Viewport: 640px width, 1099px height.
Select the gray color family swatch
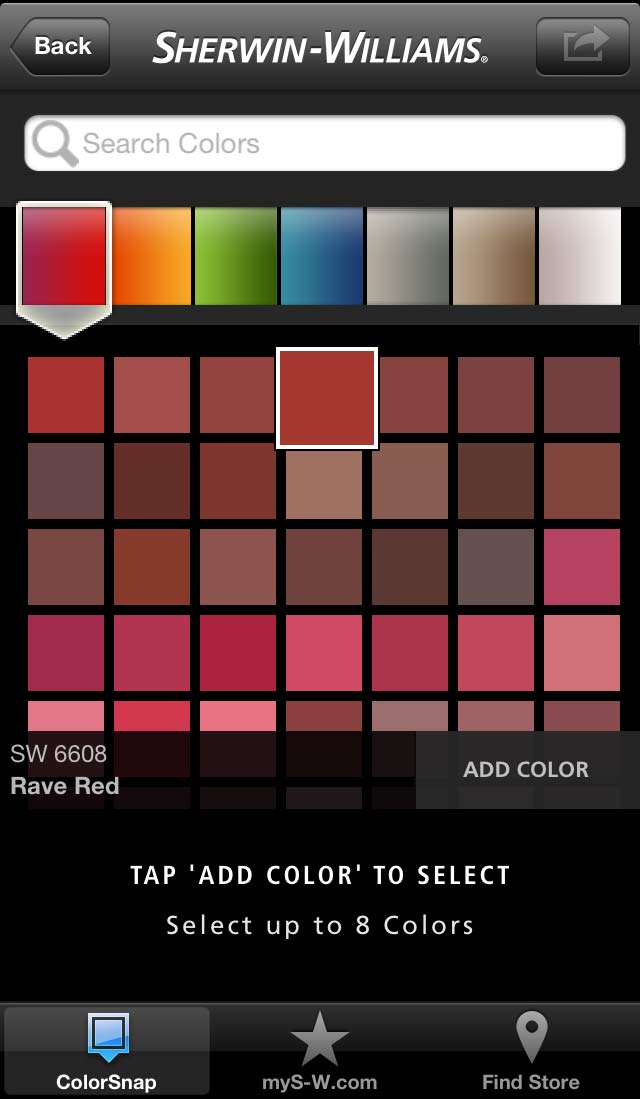(408, 256)
